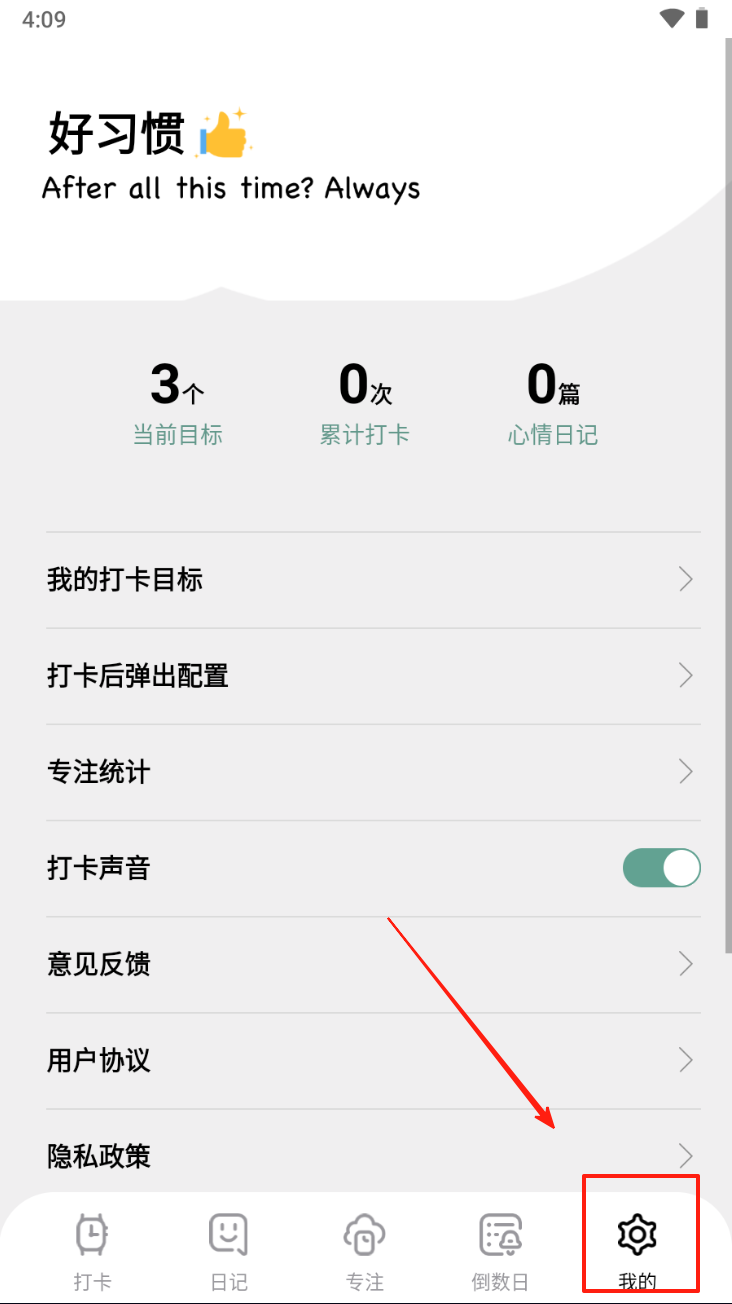Toggle the 打卡声音 switch off

[x=661, y=868]
